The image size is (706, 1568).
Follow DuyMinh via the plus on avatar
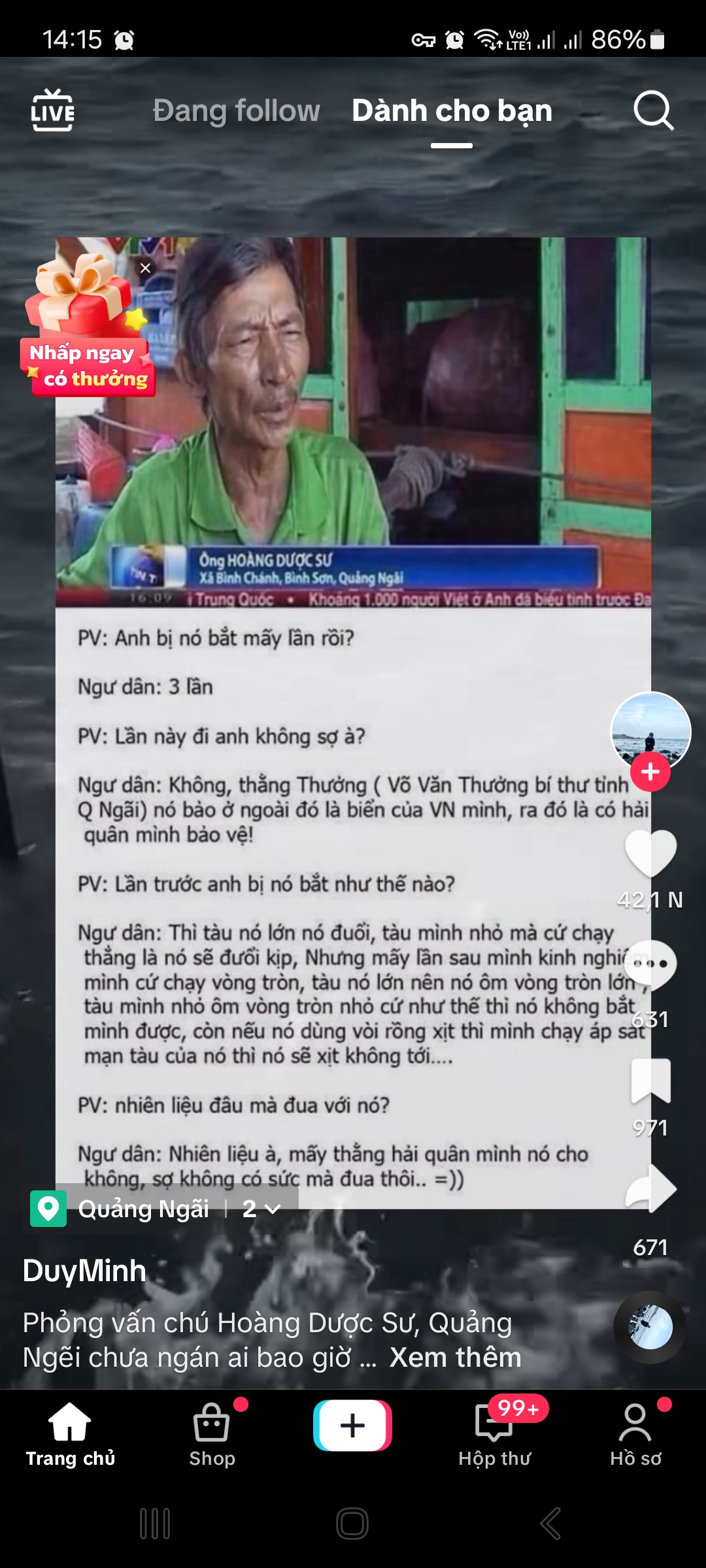pos(650,773)
